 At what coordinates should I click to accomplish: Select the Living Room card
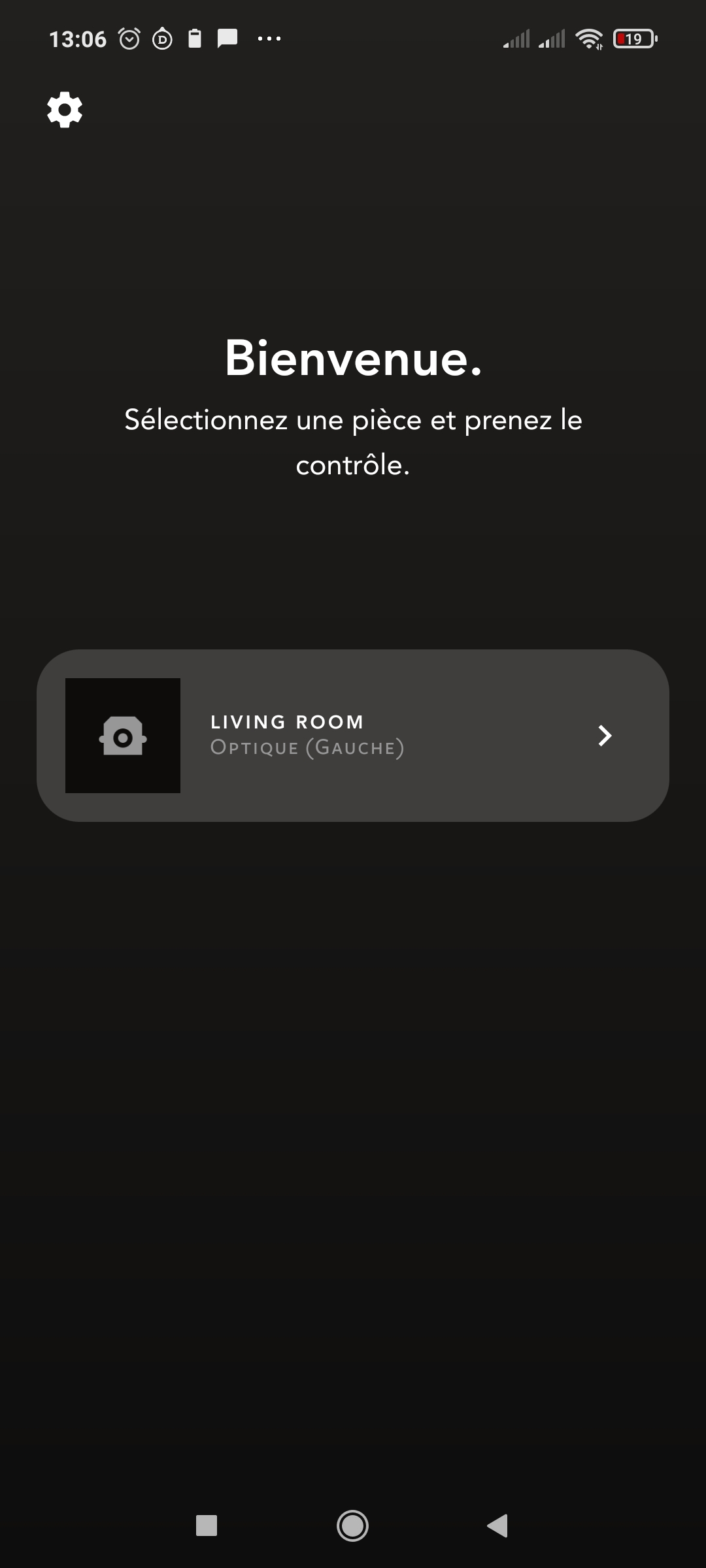353,735
